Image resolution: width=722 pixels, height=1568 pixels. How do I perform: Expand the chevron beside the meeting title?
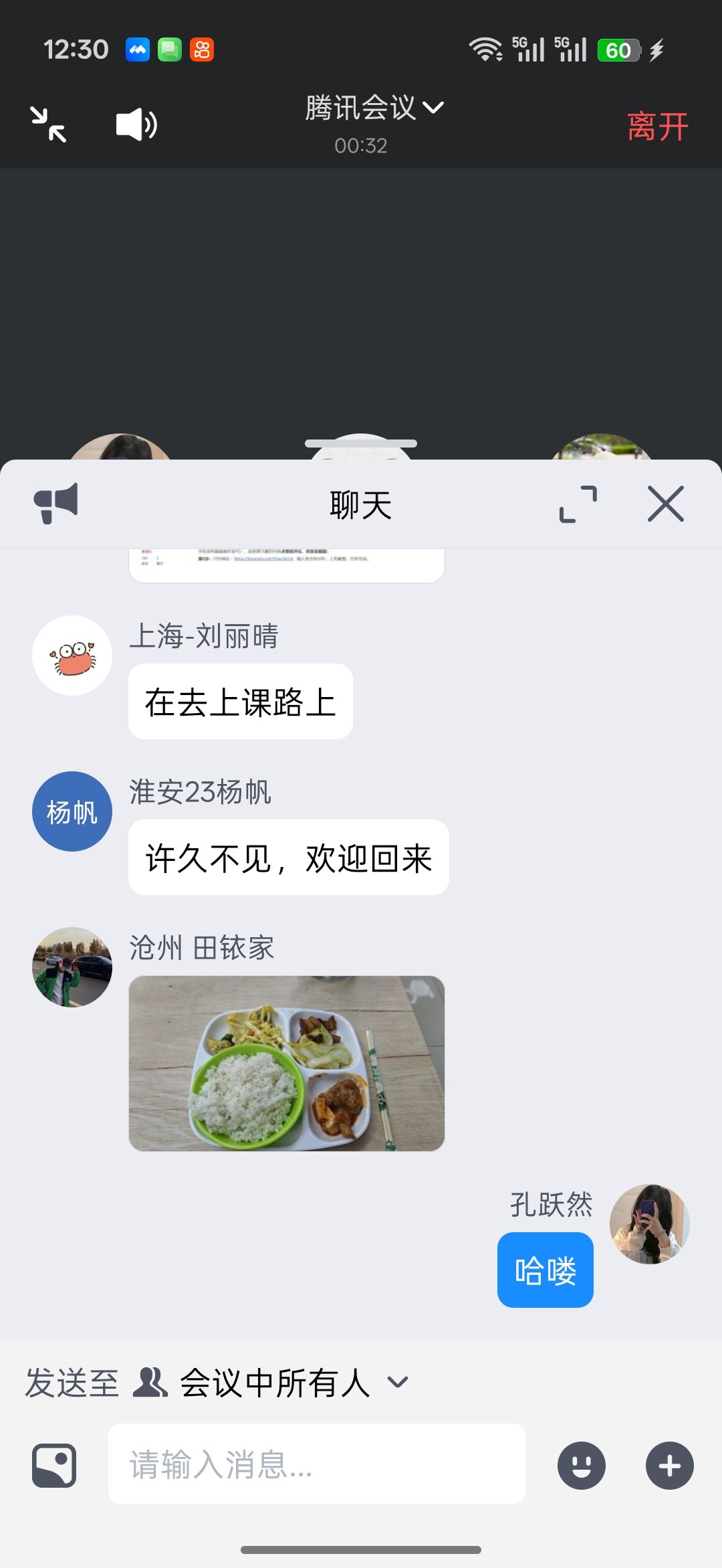(x=435, y=108)
